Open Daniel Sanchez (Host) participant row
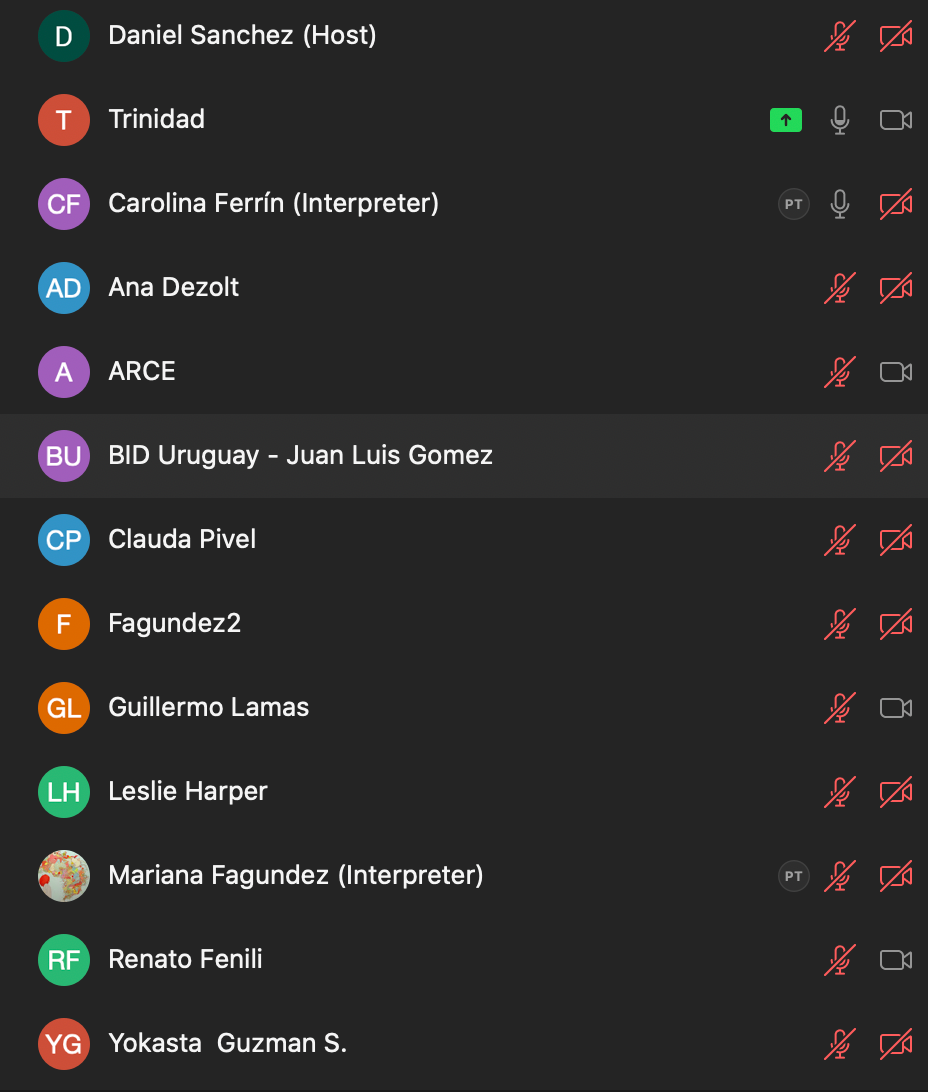Screen dimensions: 928x1092 click(242, 36)
